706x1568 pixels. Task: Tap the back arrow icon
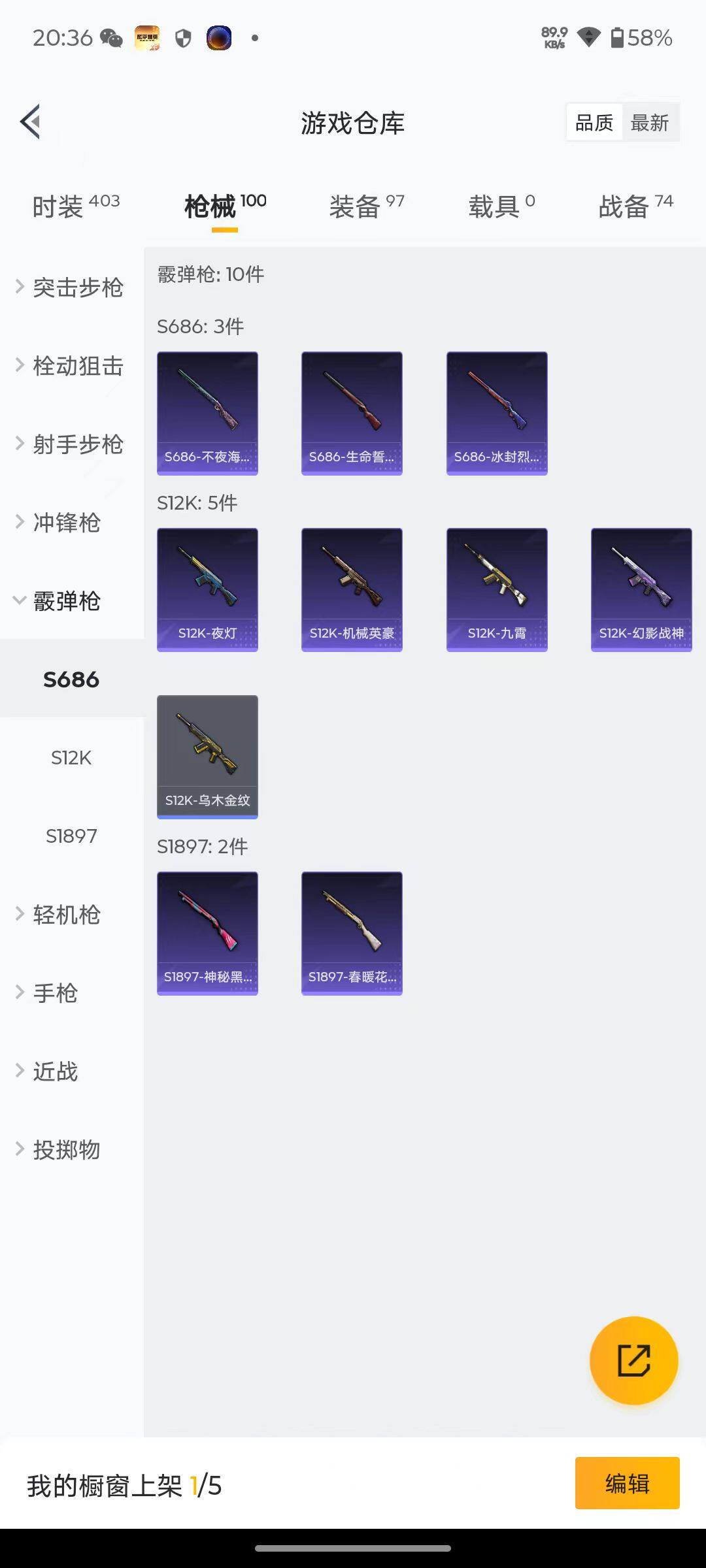pos(29,121)
